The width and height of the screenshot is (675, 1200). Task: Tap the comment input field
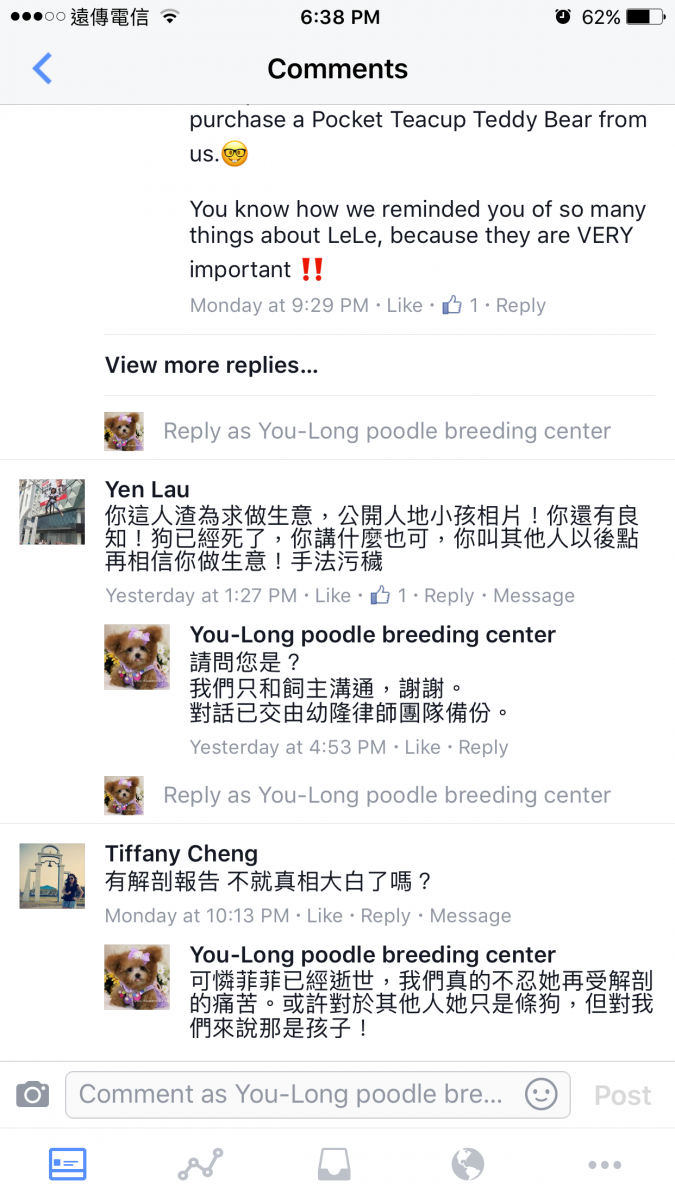290,1094
